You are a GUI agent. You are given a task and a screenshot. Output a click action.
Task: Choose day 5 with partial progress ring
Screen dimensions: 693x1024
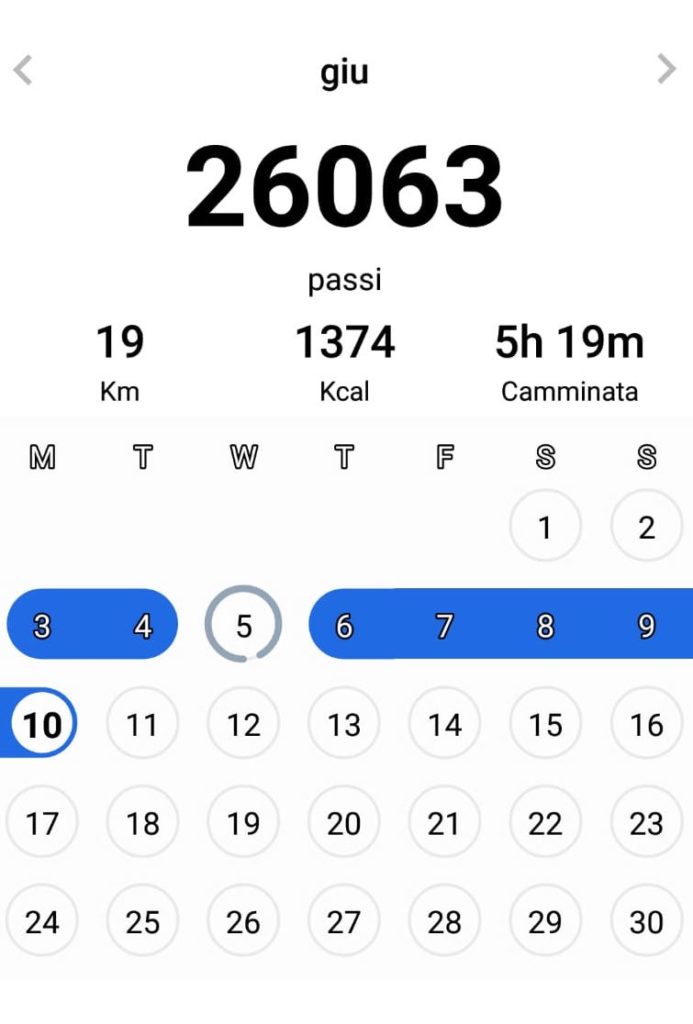[x=243, y=625]
